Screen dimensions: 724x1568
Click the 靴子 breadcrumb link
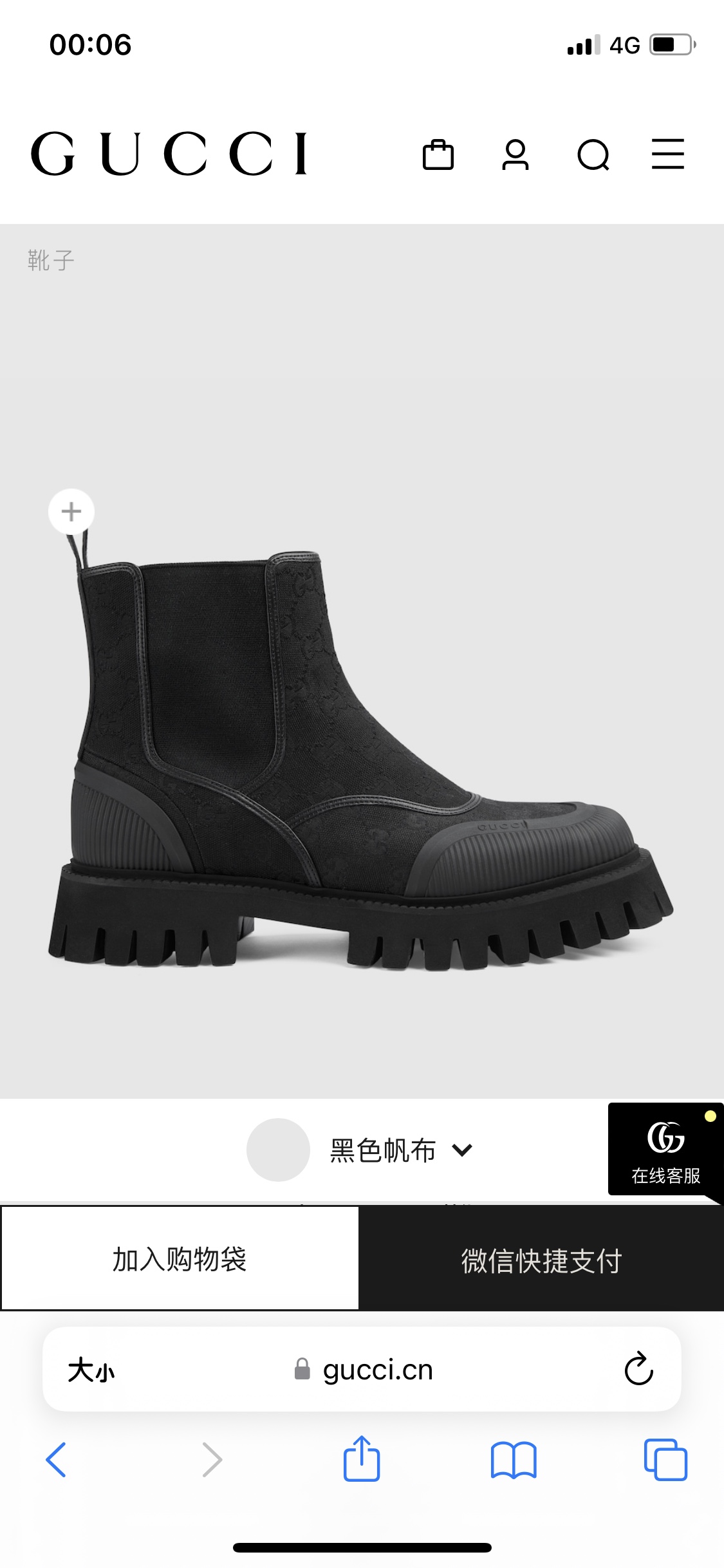click(50, 260)
